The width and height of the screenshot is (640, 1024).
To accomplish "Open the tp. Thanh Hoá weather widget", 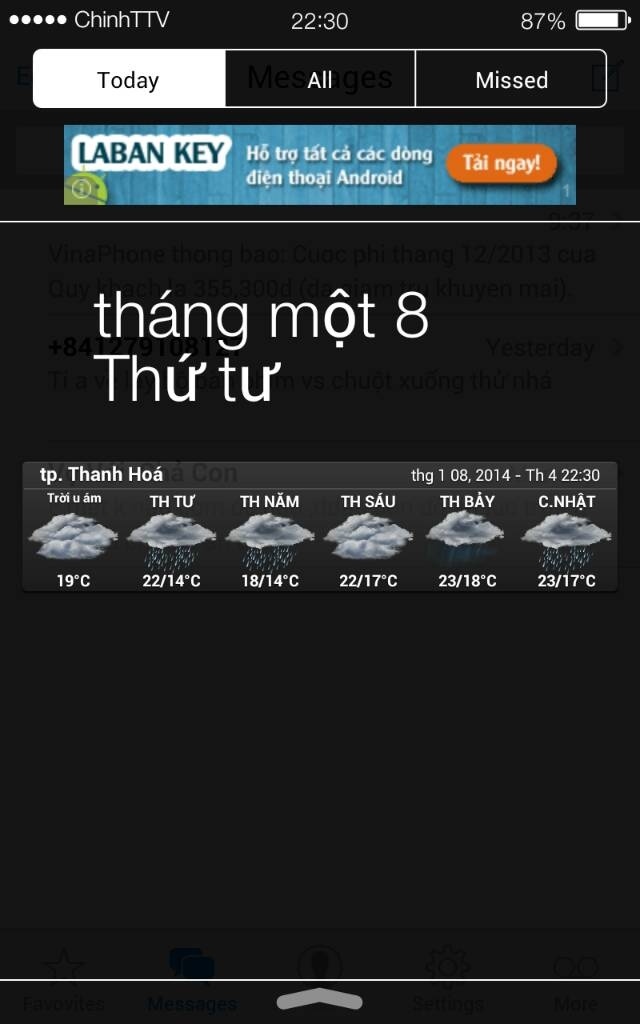I will 320,527.
